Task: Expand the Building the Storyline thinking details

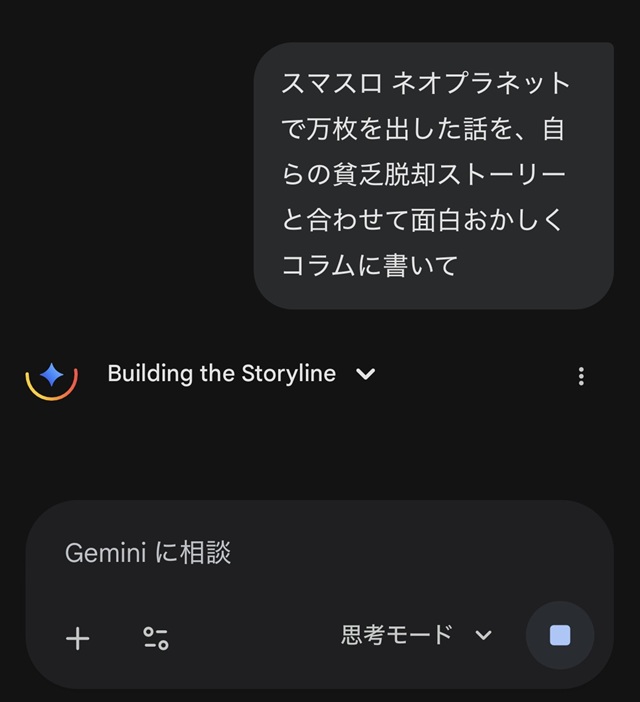Action: click(366, 374)
